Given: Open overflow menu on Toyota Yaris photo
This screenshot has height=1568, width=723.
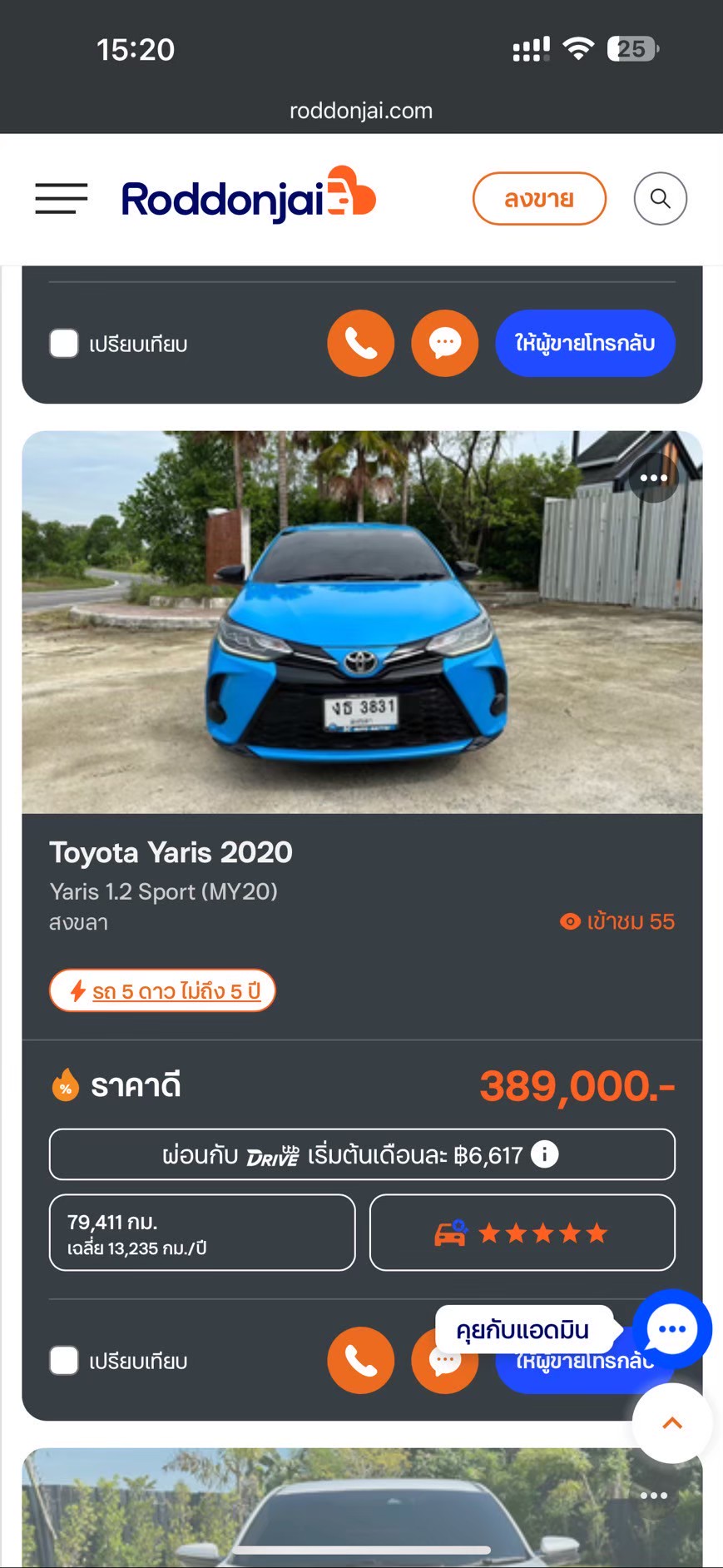Looking at the screenshot, I should [654, 478].
